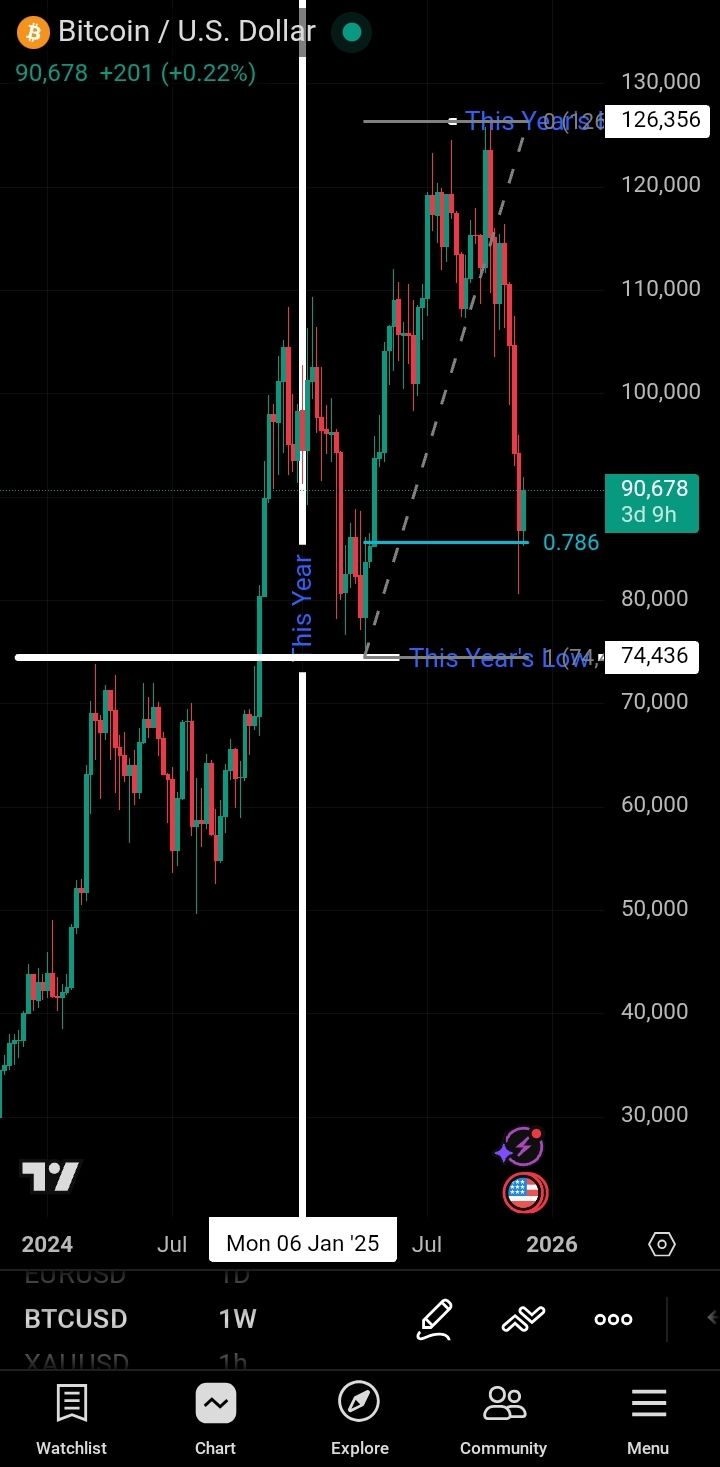Change the BTCUSD symbol

[x=76, y=1319]
